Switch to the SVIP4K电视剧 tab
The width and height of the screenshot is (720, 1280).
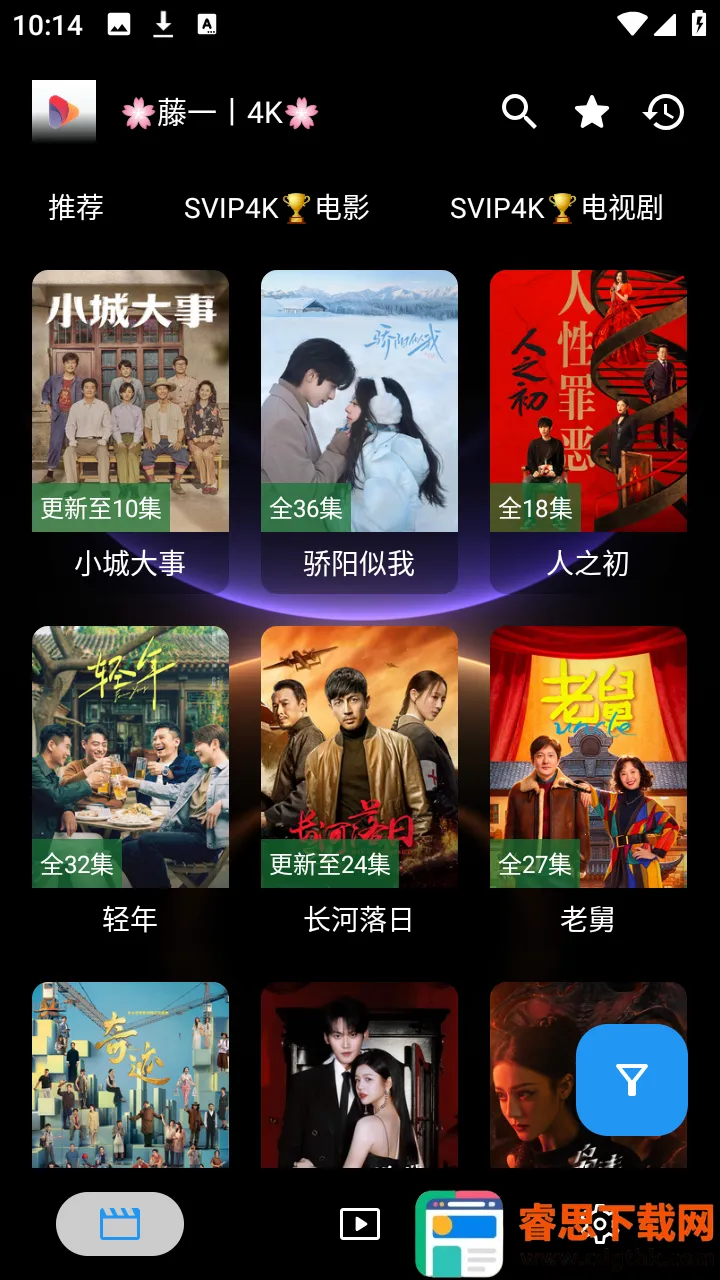pos(556,208)
